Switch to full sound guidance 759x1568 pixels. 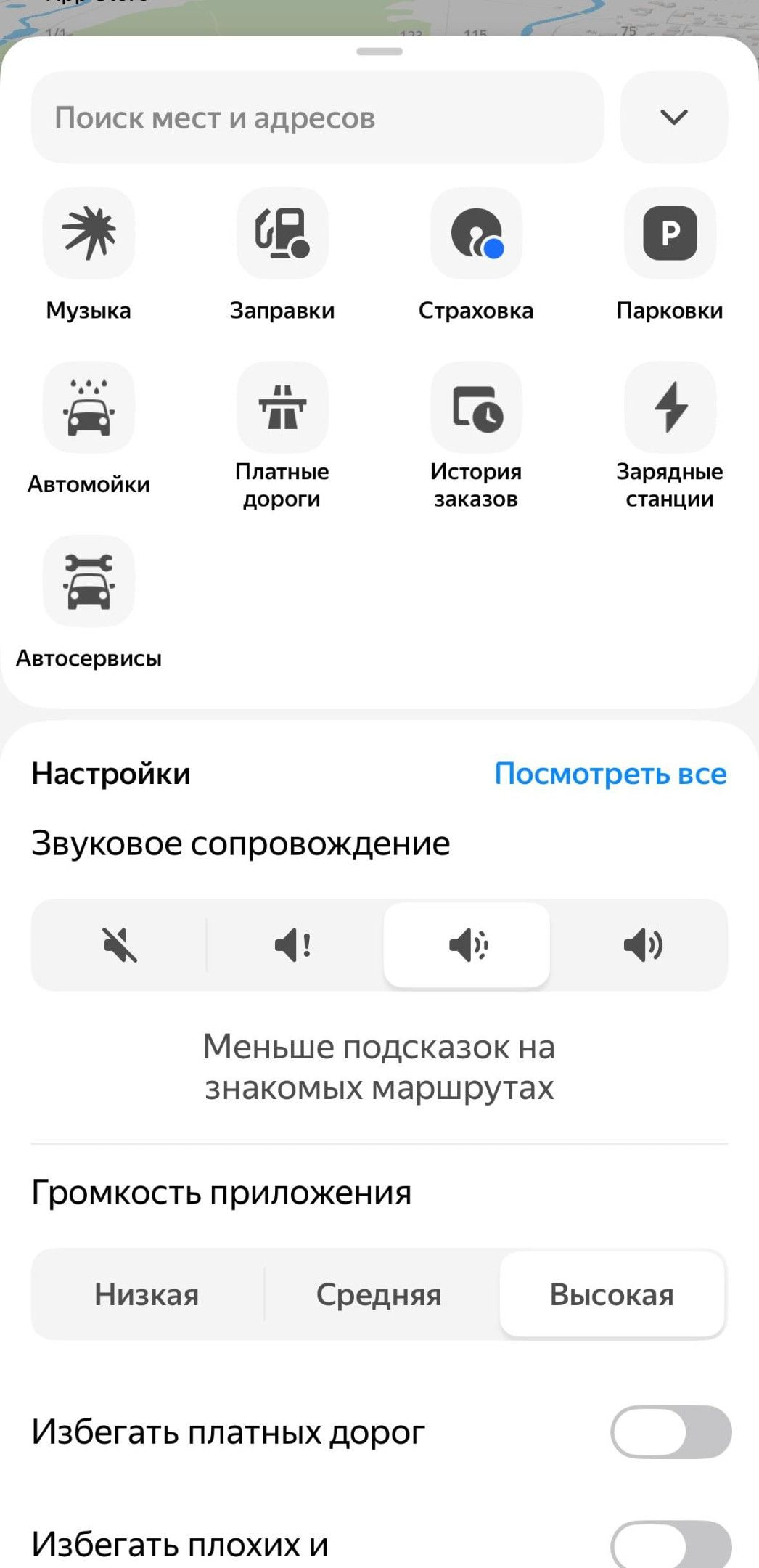pos(641,945)
